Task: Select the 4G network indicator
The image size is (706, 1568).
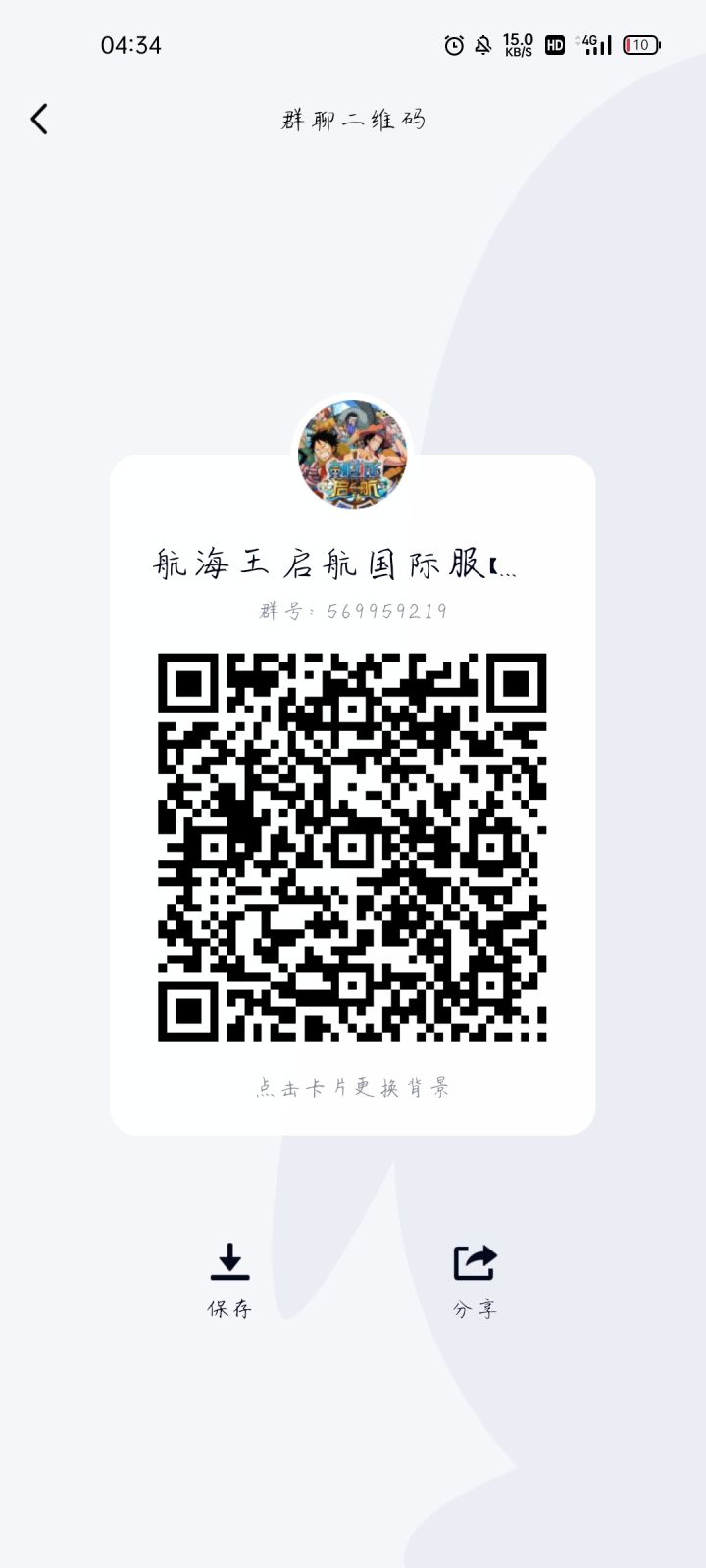Action: [x=586, y=45]
